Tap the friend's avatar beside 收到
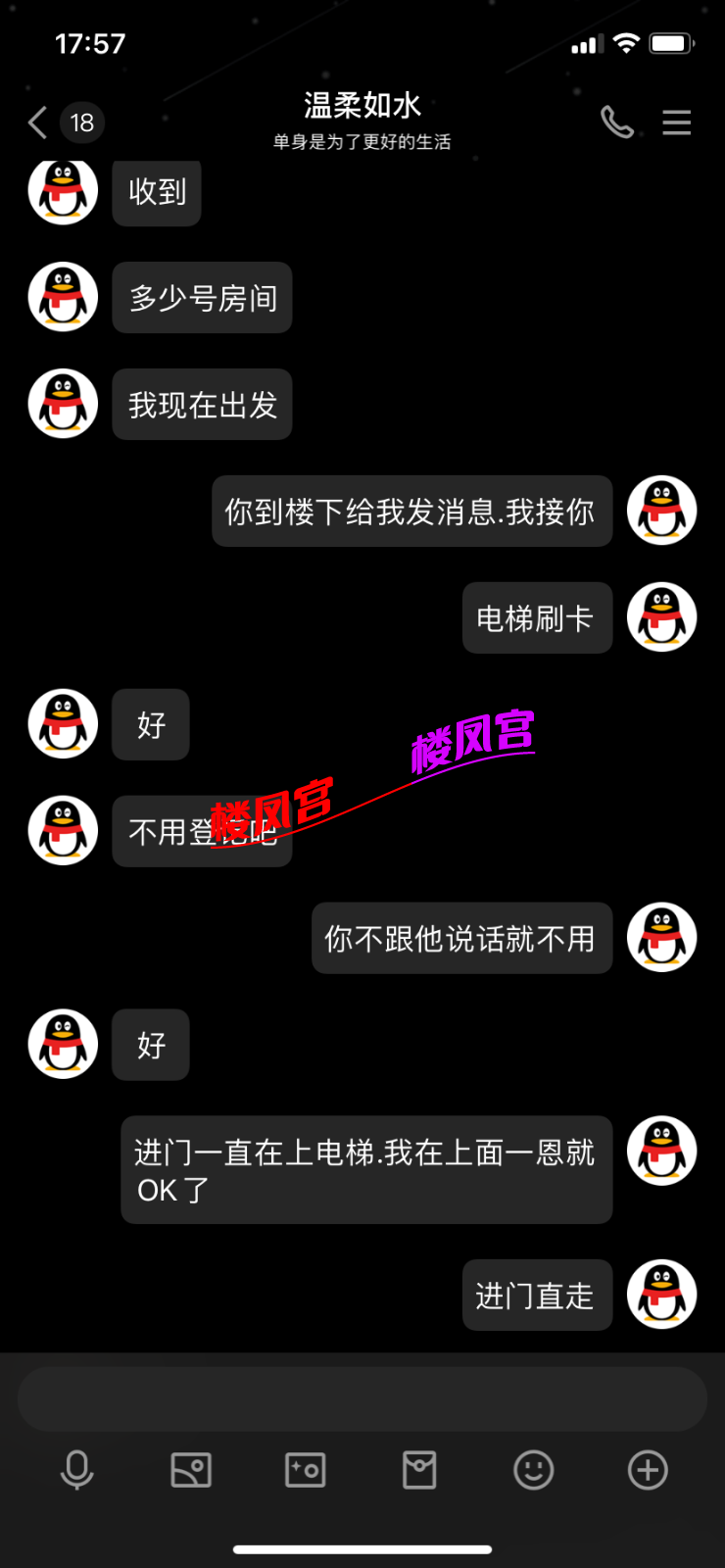The height and width of the screenshot is (1568, 725). point(63,192)
